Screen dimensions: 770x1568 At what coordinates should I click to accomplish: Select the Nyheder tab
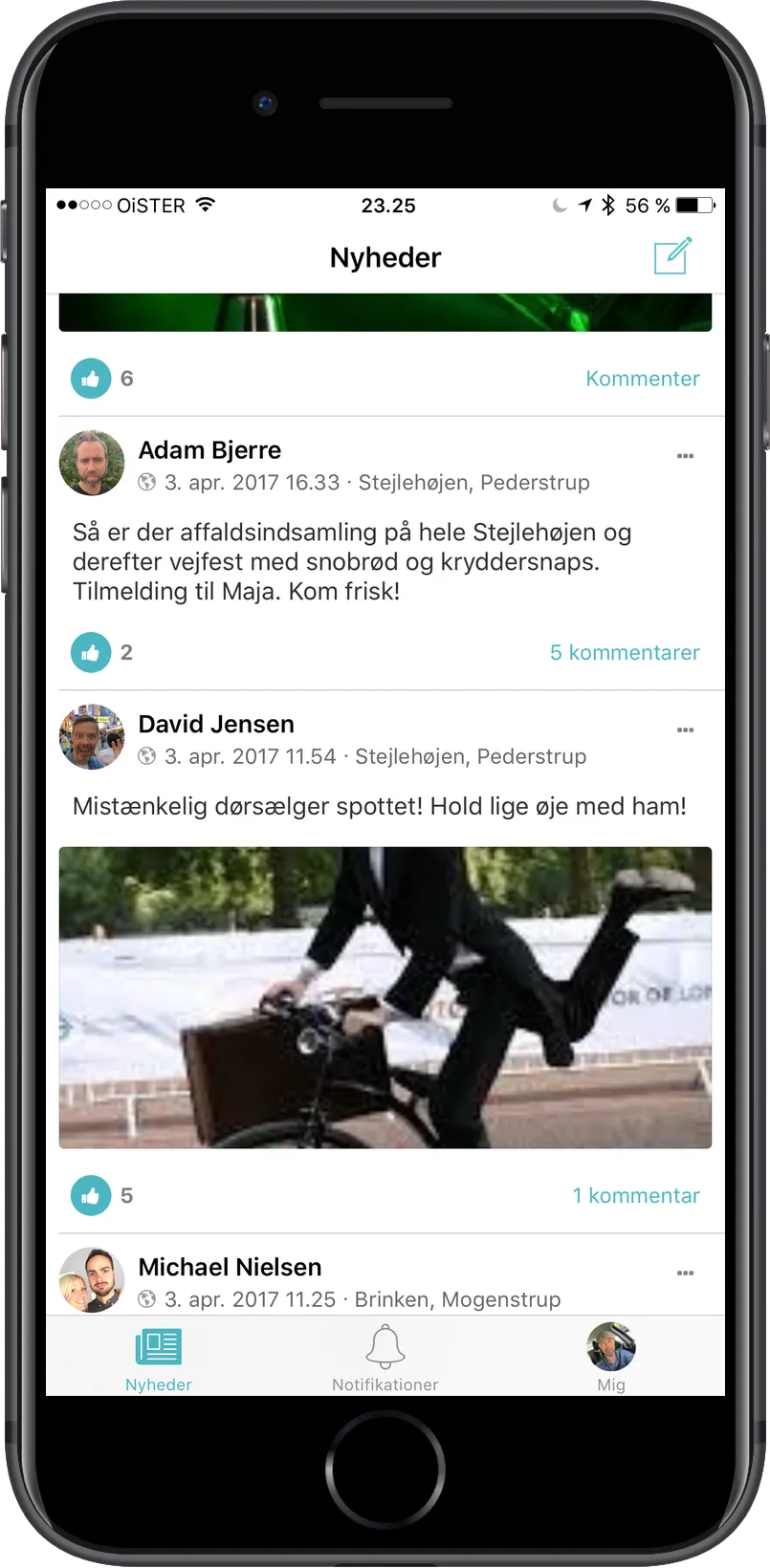tap(159, 1358)
